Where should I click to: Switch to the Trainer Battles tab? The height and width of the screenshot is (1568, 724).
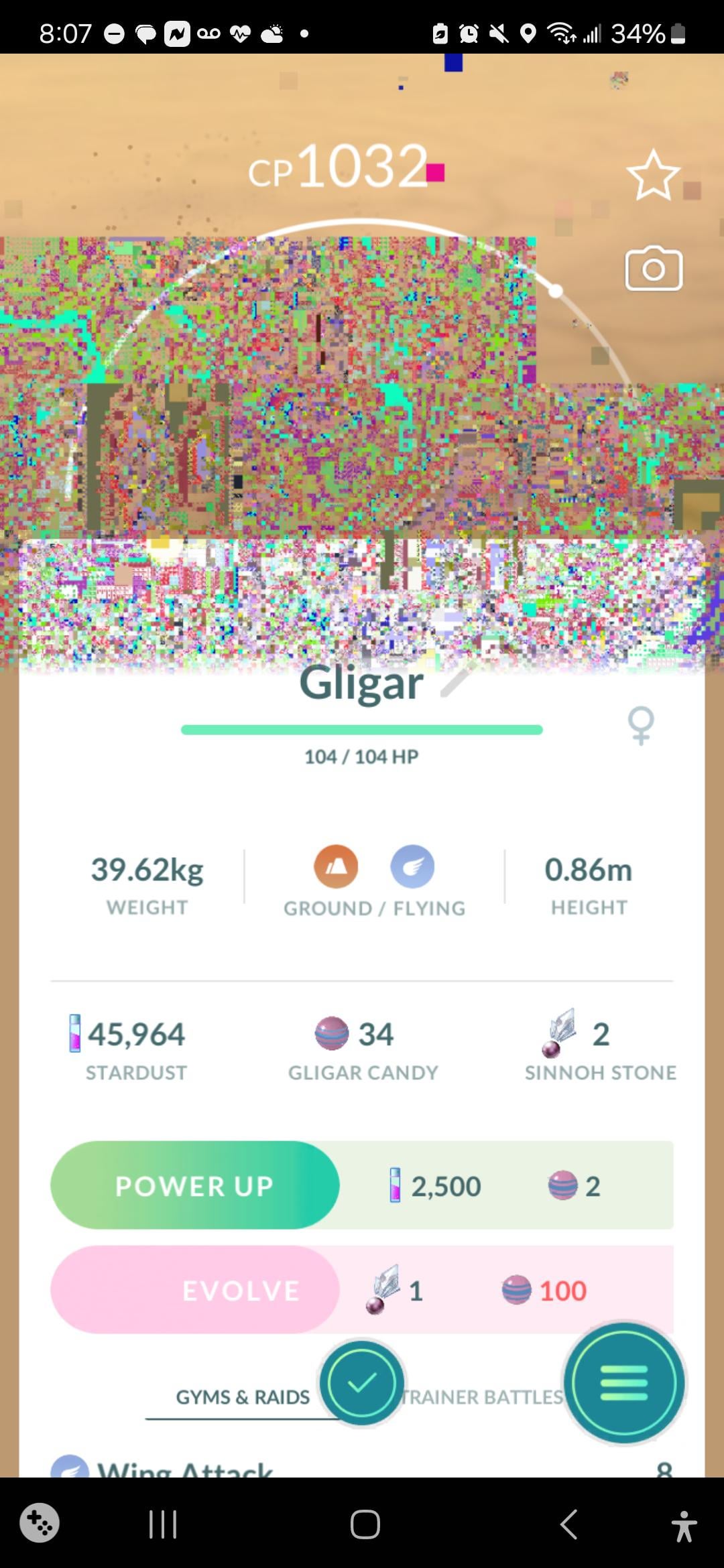483,1397
